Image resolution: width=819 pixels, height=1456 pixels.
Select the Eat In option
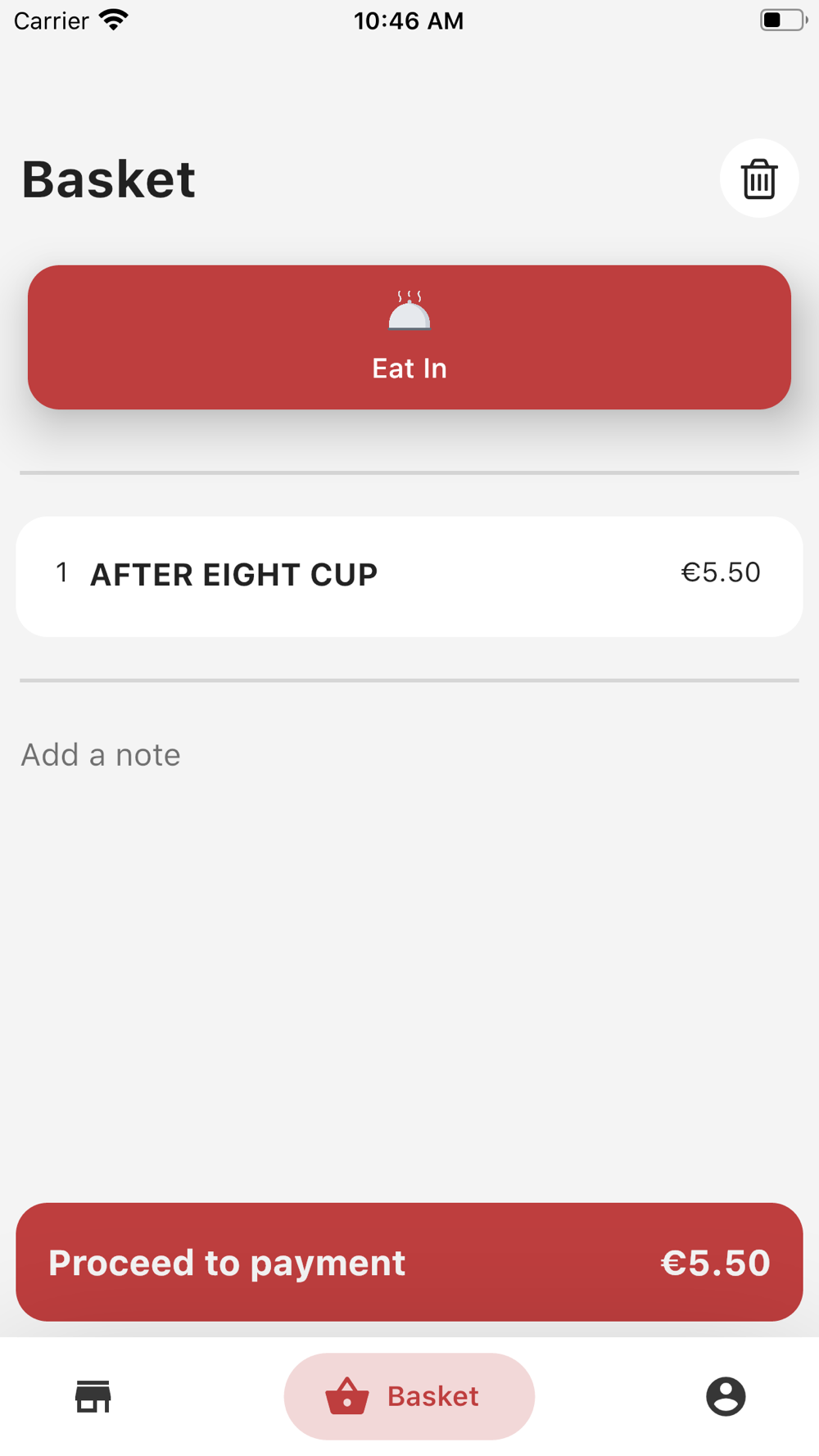[x=409, y=337]
